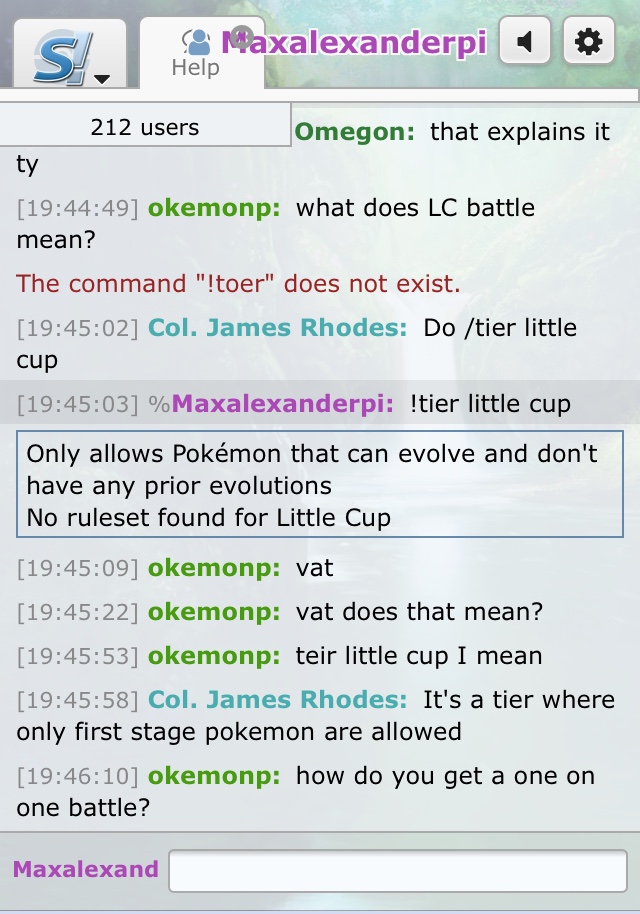Viewport: 640px width, 914px height.
Task: Open the settings gear
Action: point(589,42)
